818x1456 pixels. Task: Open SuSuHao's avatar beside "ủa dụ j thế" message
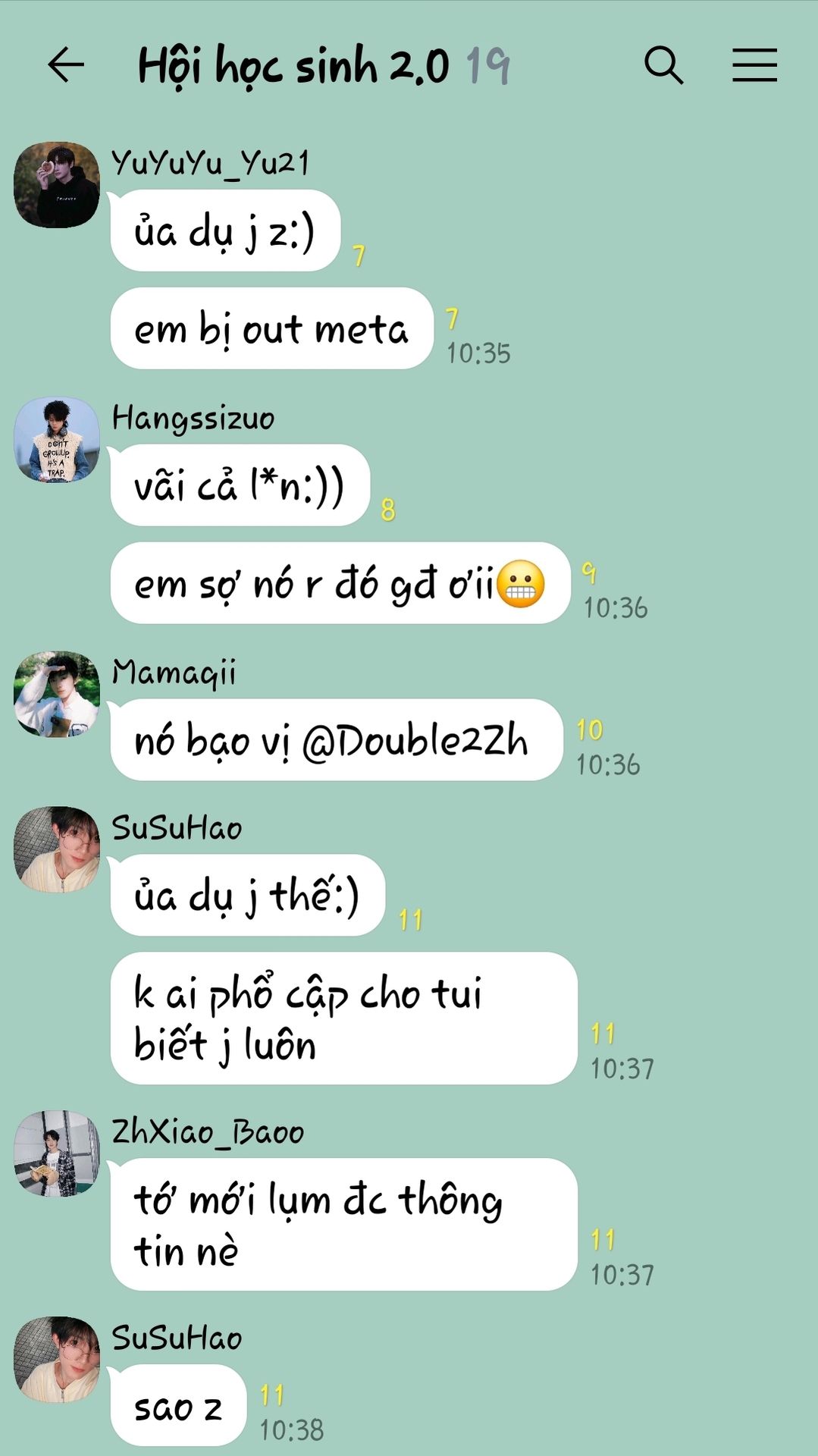(x=57, y=849)
